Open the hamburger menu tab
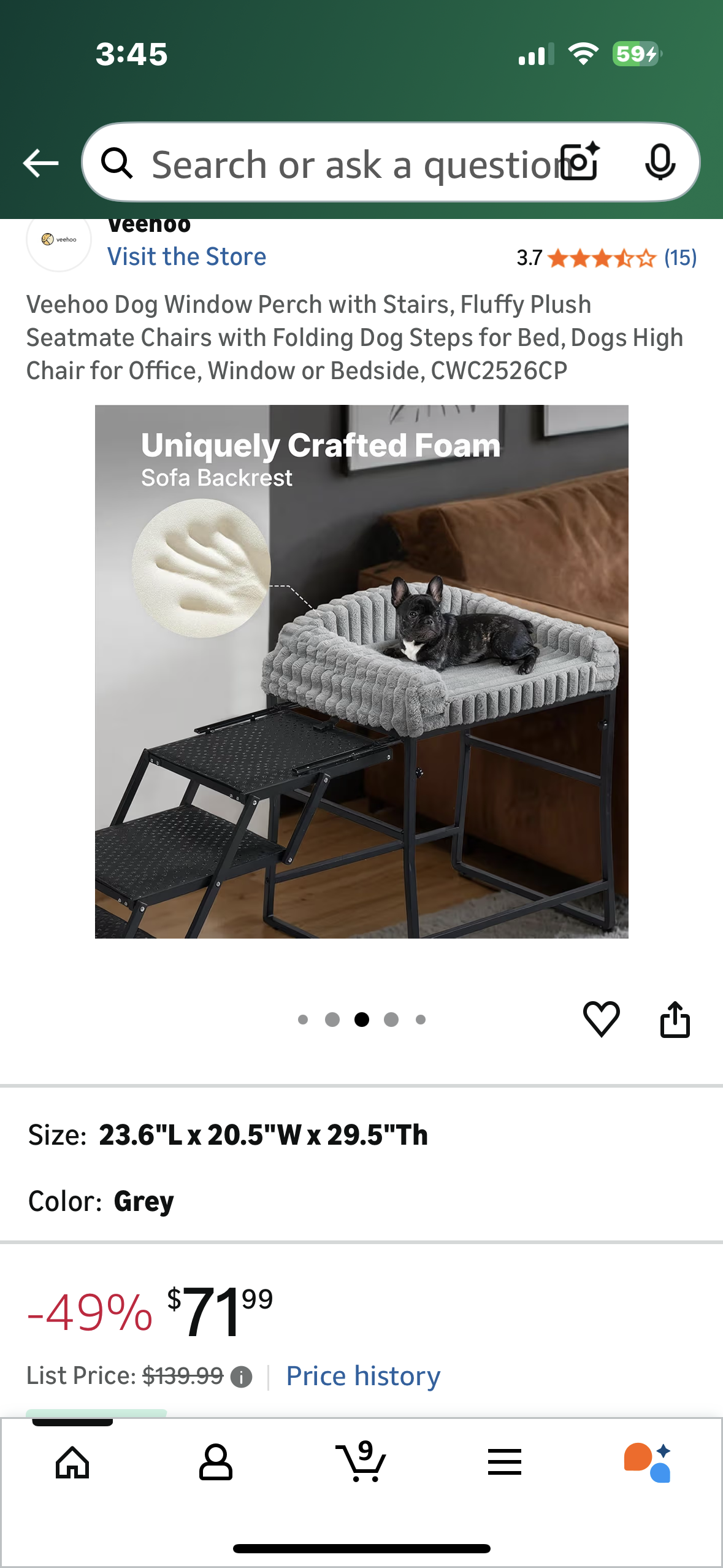 coord(504,1462)
